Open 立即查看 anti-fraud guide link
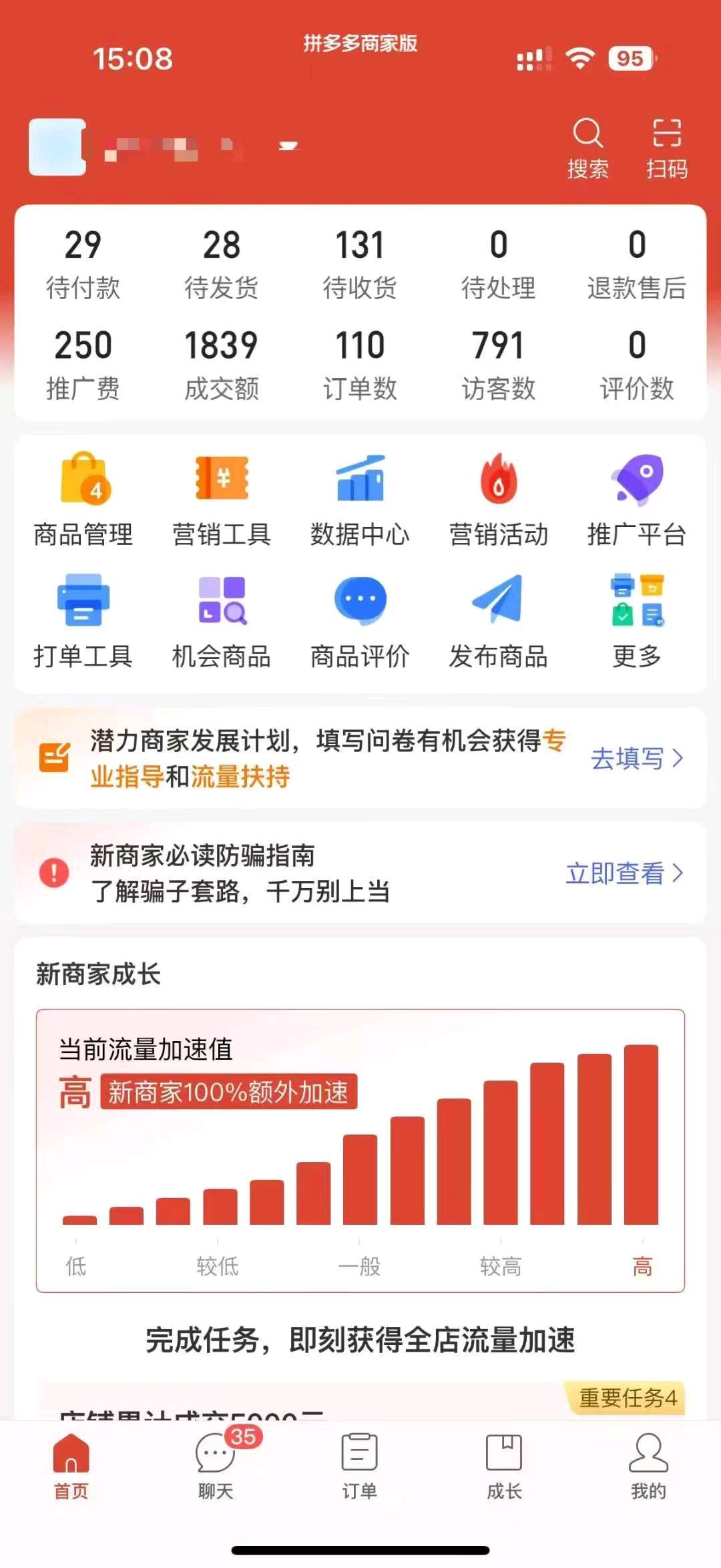This screenshot has height=1568, width=721. (621, 873)
